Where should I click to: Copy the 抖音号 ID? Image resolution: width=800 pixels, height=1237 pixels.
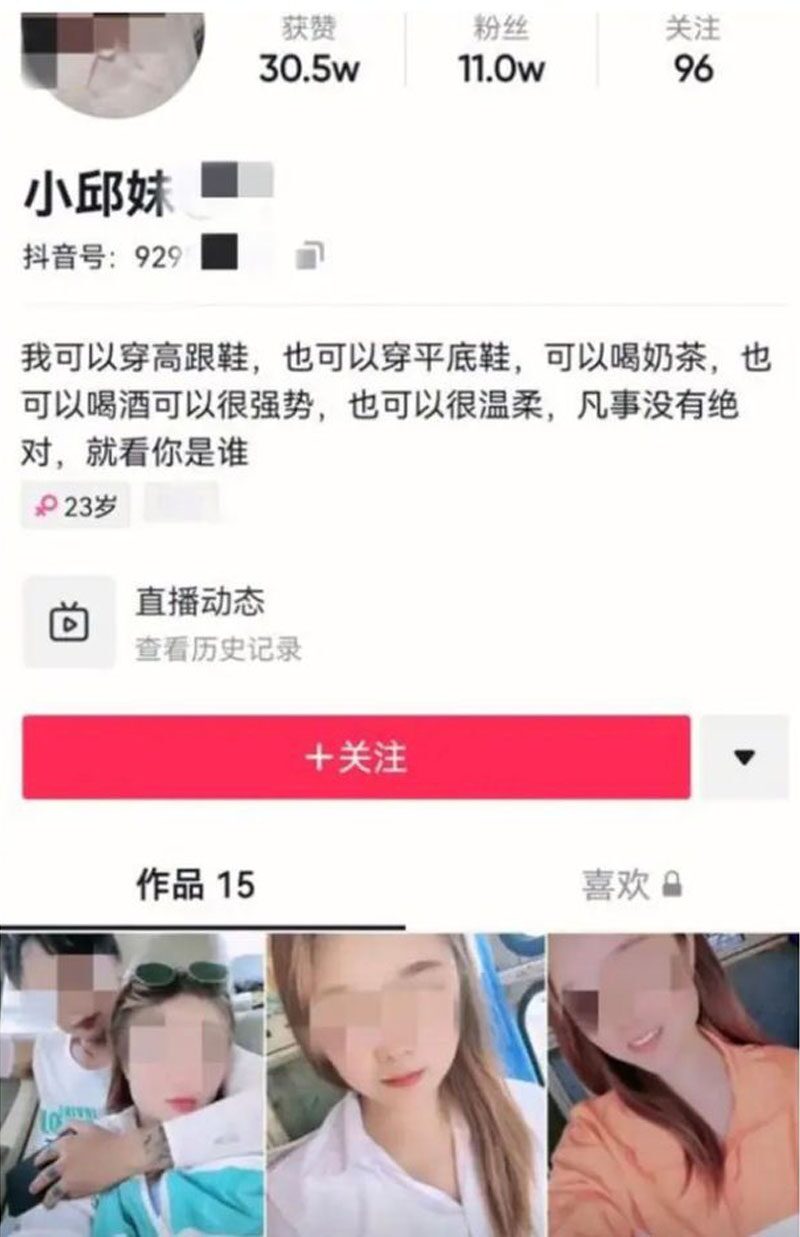[x=309, y=256]
